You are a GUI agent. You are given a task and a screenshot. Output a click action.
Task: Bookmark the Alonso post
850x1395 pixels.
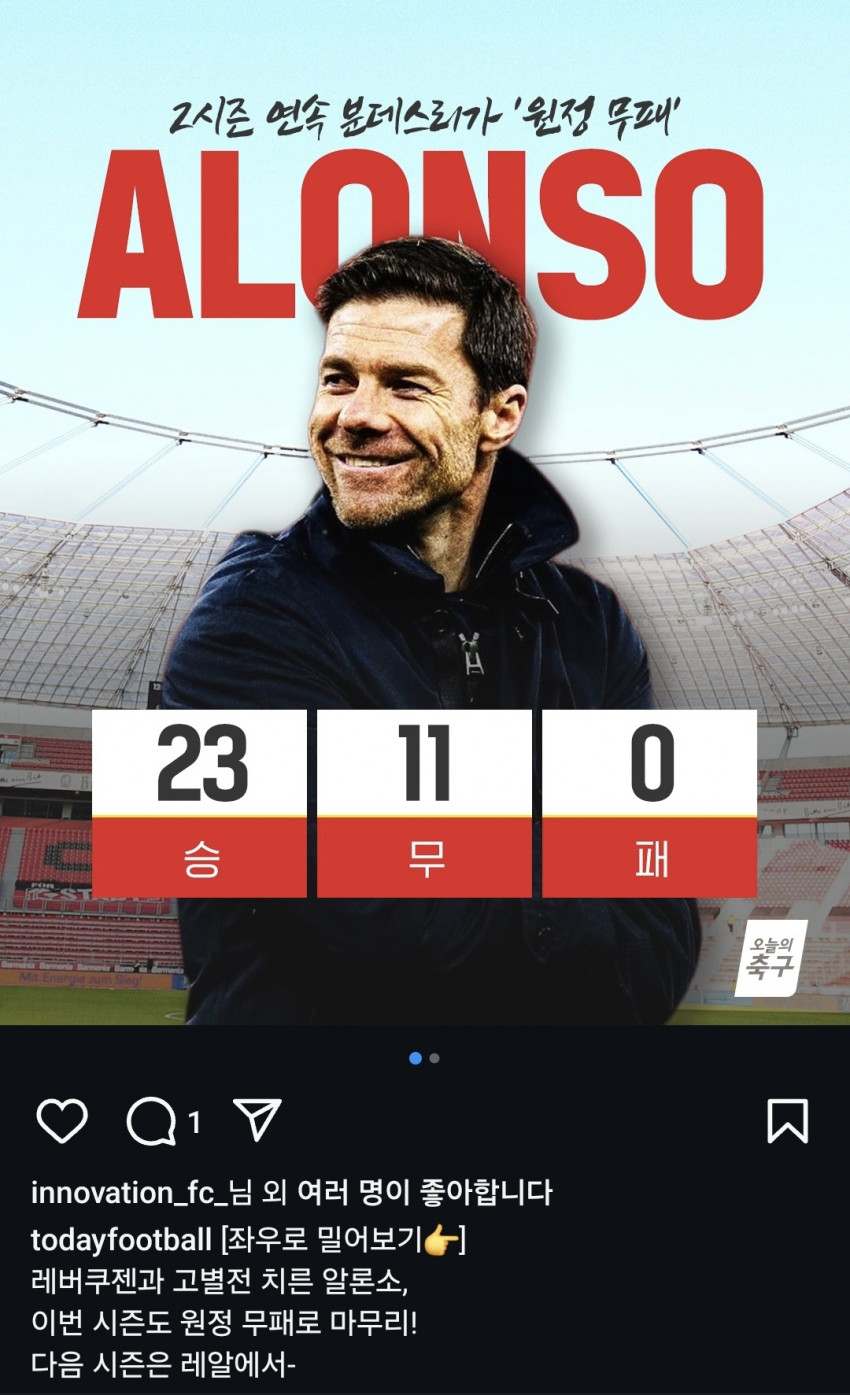click(x=787, y=1121)
